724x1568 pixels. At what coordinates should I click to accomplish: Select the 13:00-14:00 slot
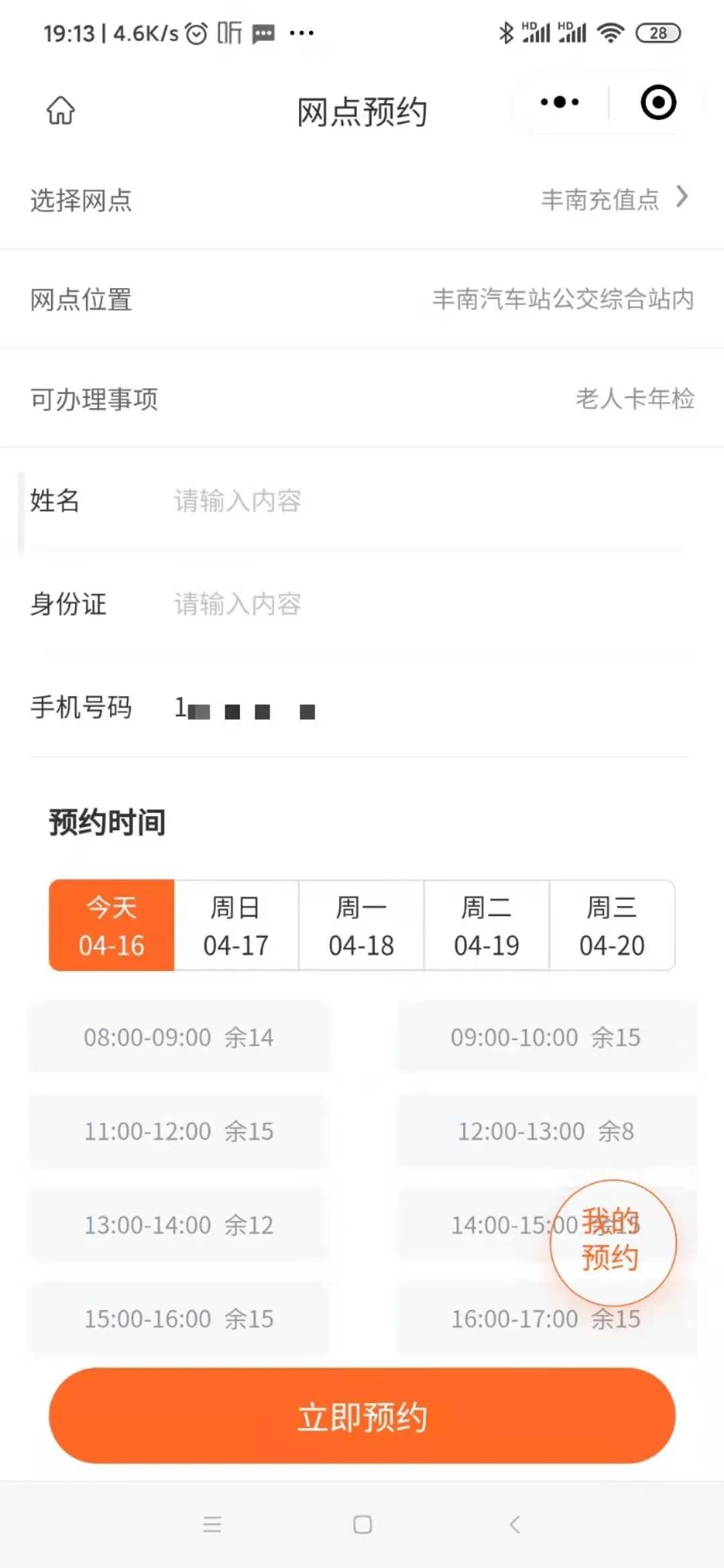tap(179, 1225)
